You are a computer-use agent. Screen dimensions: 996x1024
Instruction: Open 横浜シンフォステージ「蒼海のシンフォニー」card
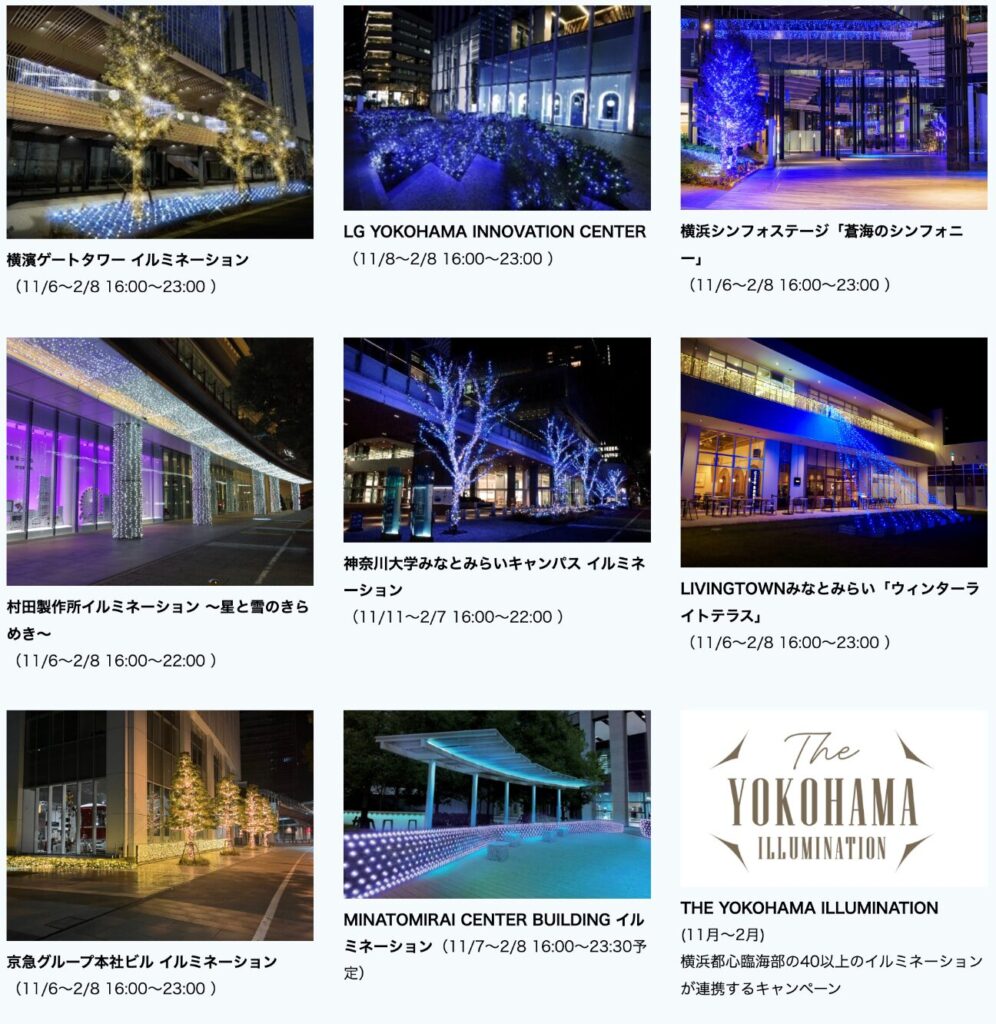pos(834,108)
